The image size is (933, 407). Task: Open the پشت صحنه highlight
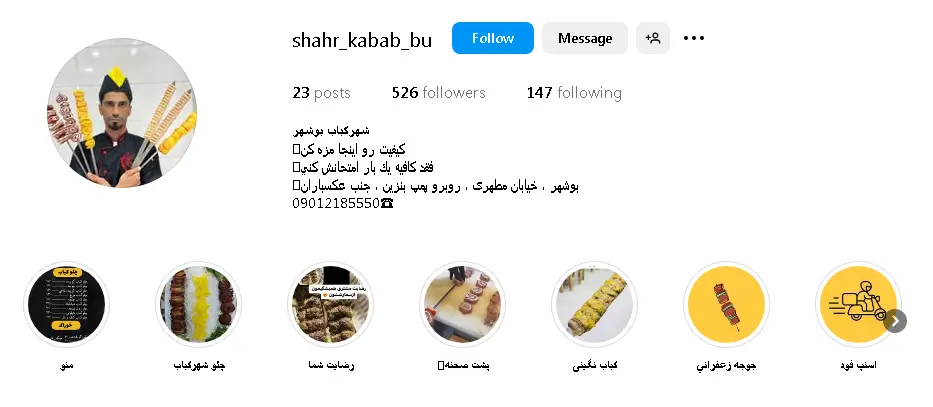pyautogui.click(x=463, y=305)
